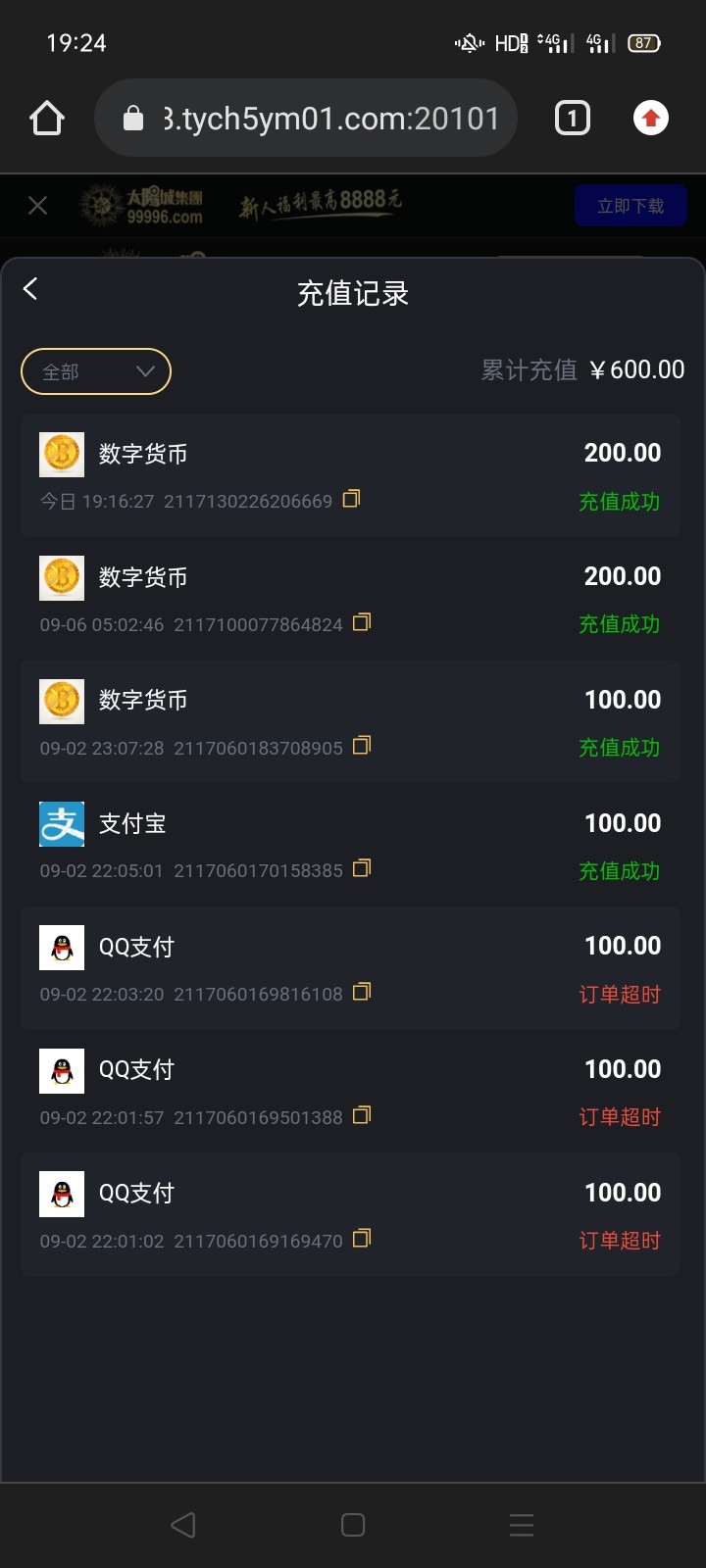Switch to the browser tab counter showing 1
The image size is (706, 1568).
click(572, 117)
